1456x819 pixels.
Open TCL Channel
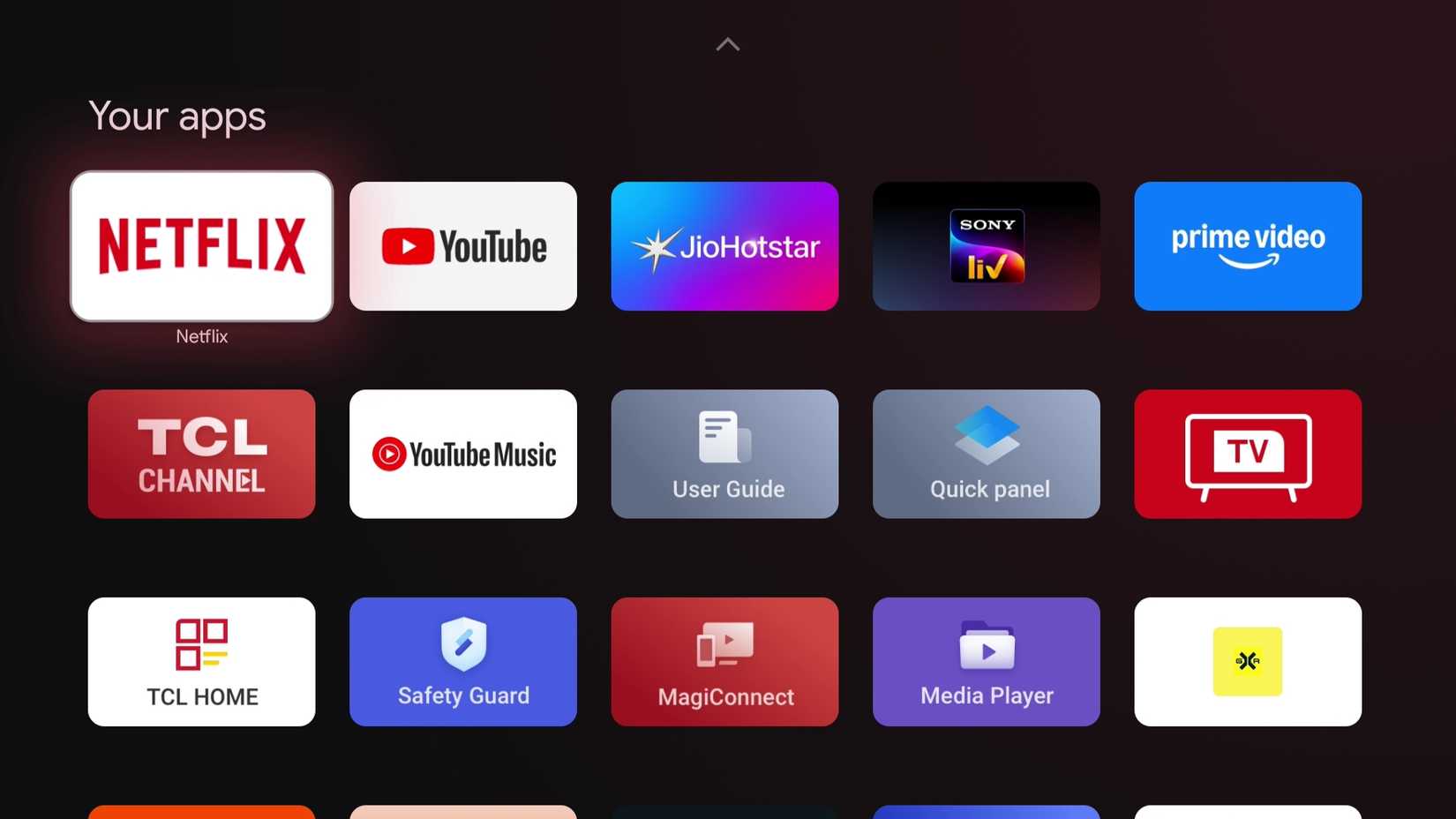pos(201,454)
